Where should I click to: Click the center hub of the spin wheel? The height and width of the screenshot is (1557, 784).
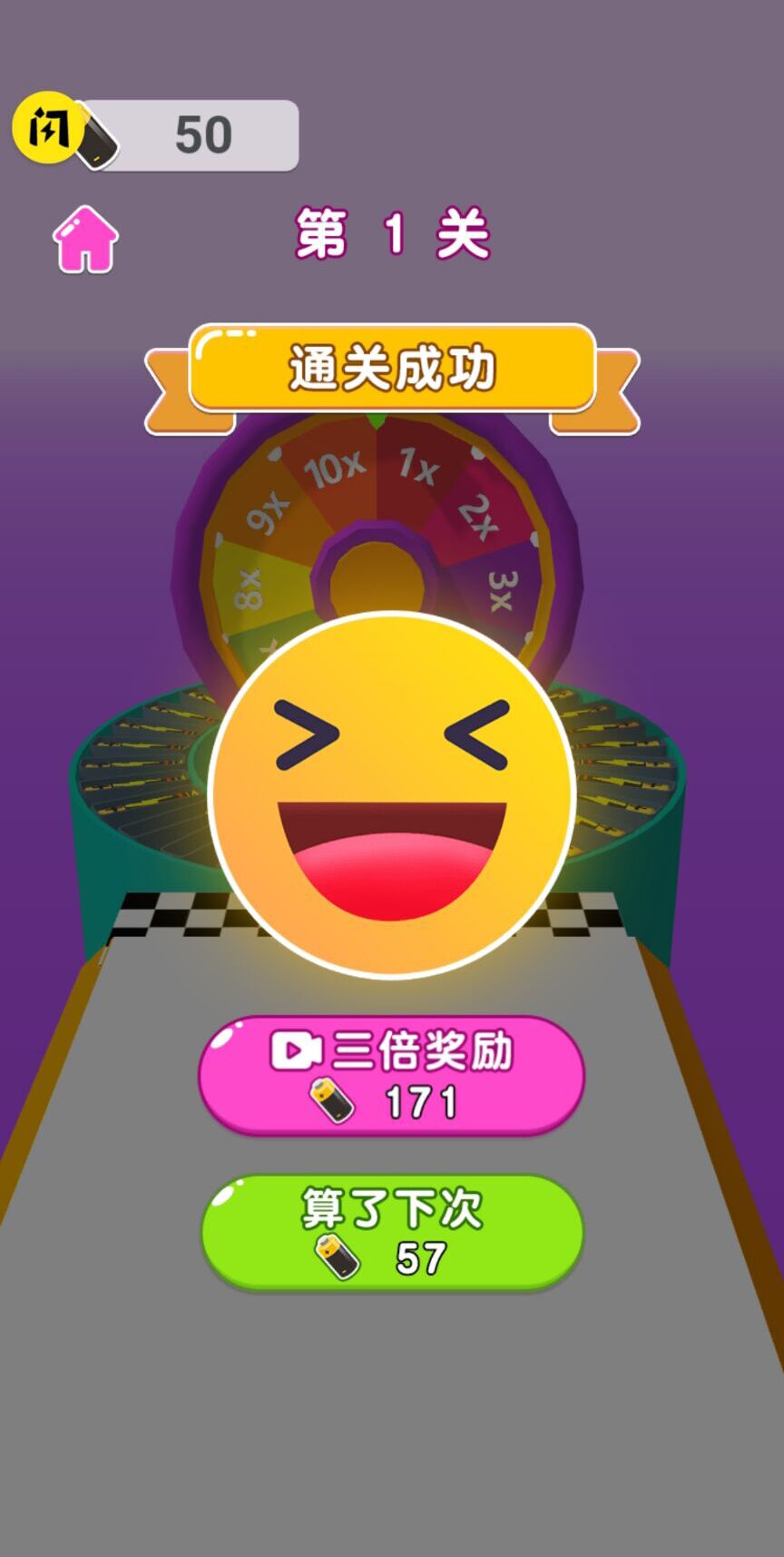381,572
